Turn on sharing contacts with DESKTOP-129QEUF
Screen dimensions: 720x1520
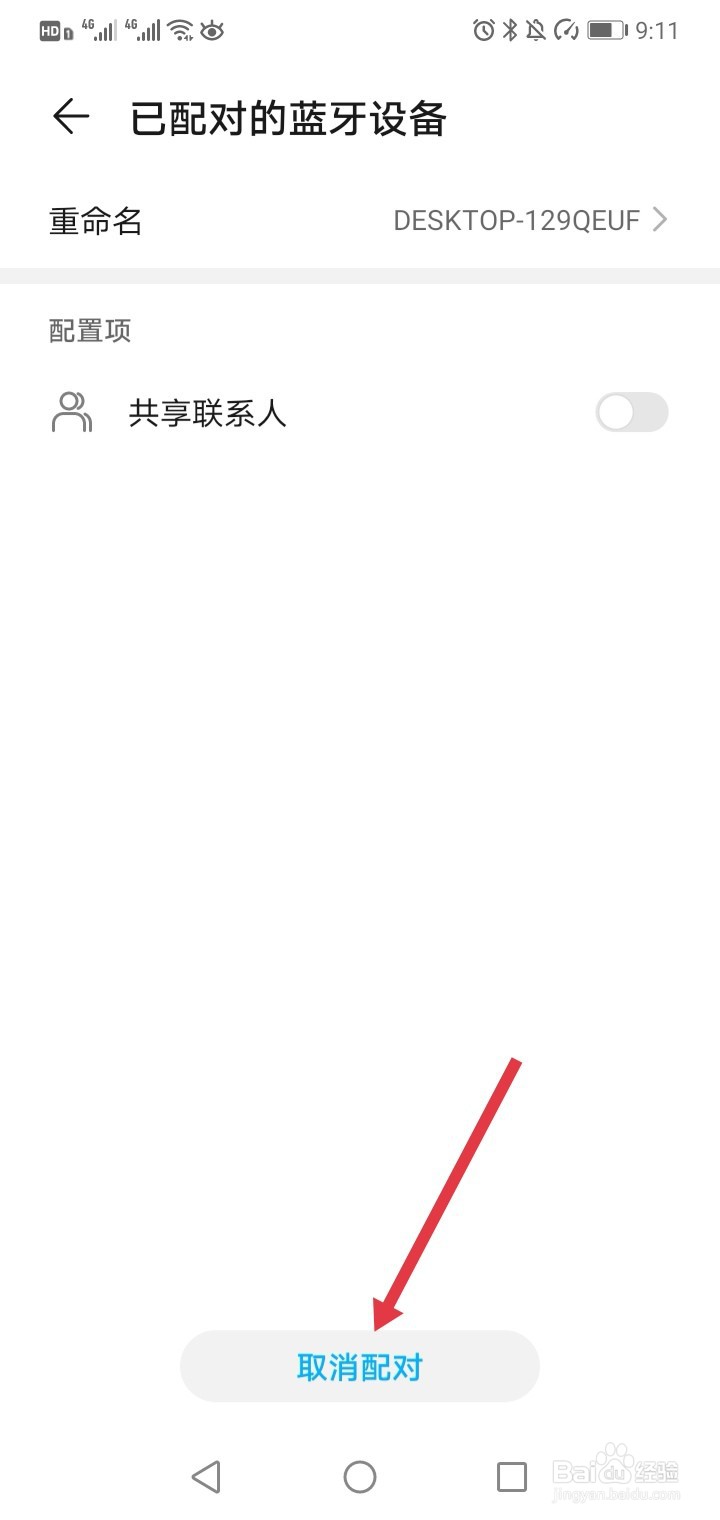click(630, 412)
